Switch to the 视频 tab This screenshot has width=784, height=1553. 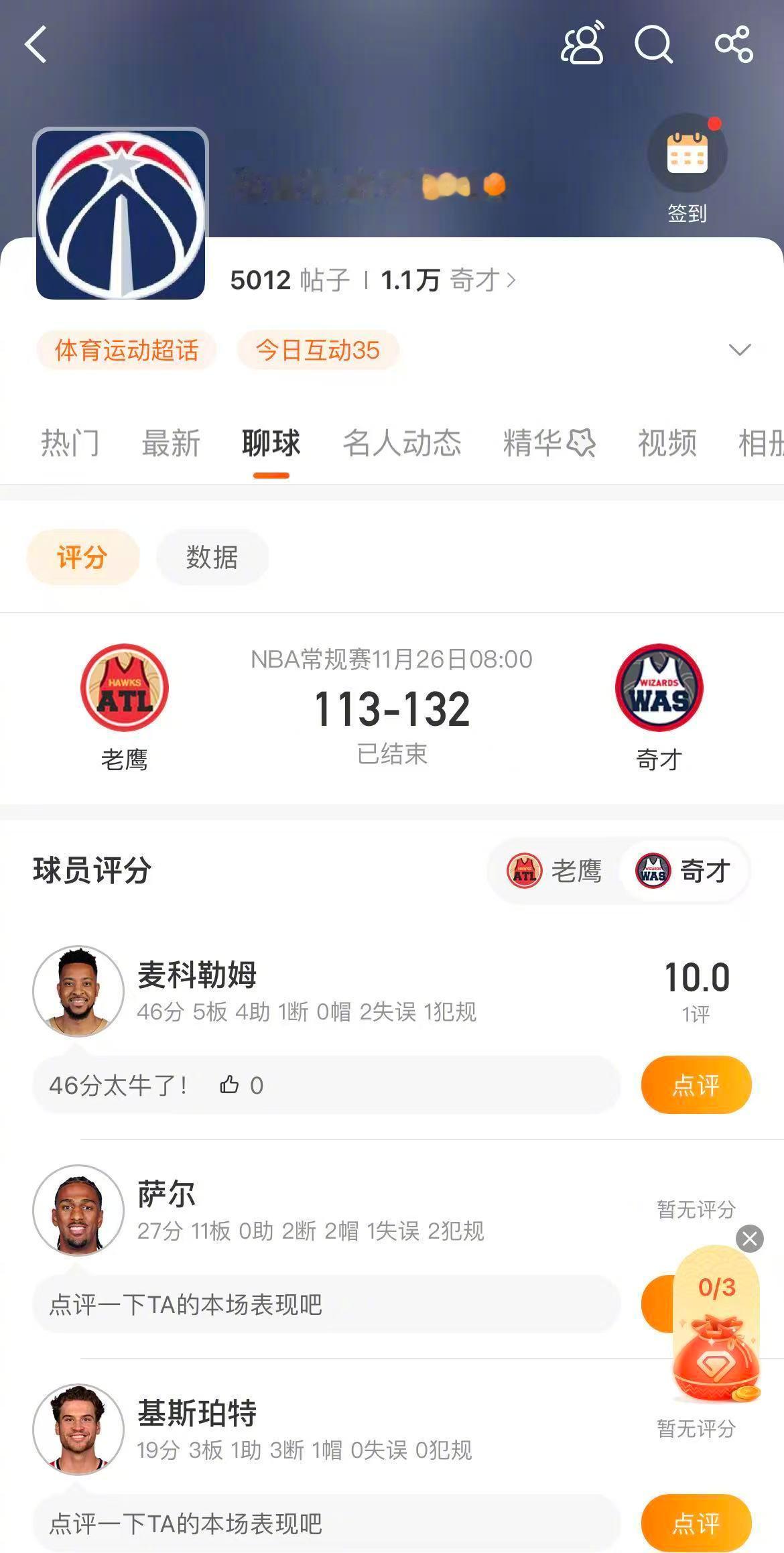tap(667, 442)
